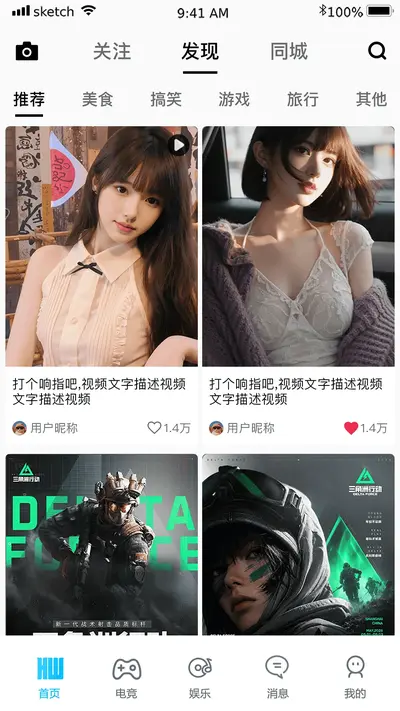The height and width of the screenshot is (711, 400).
Task: Show the 其他 category
Action: tap(371, 99)
